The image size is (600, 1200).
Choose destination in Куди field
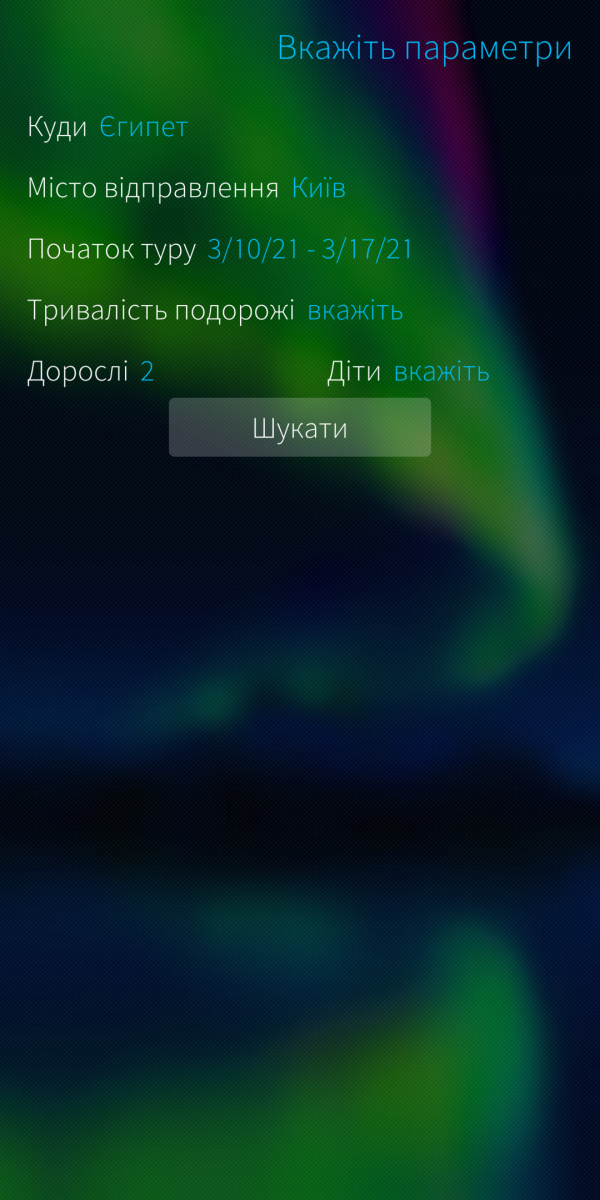click(x=143, y=128)
